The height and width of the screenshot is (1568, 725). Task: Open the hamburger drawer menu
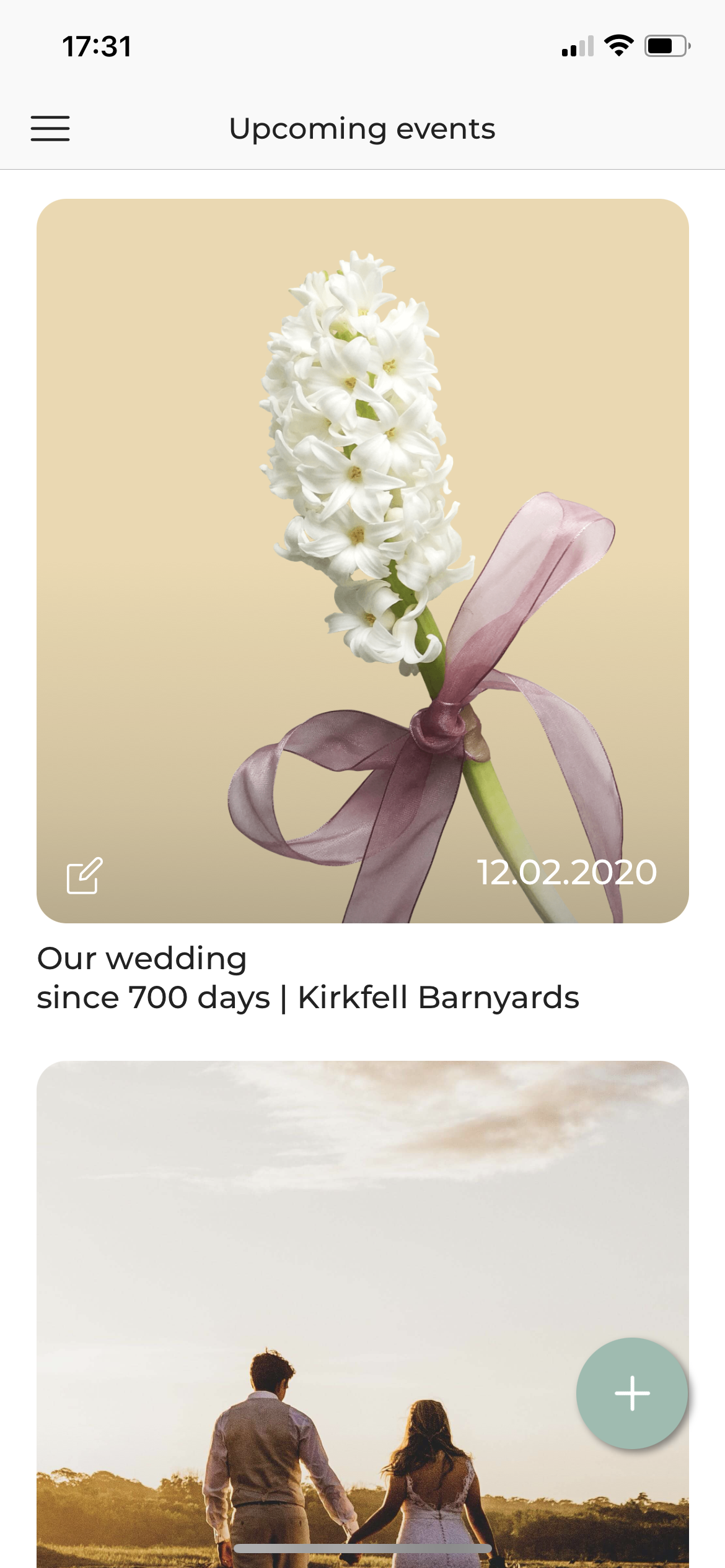point(50,128)
